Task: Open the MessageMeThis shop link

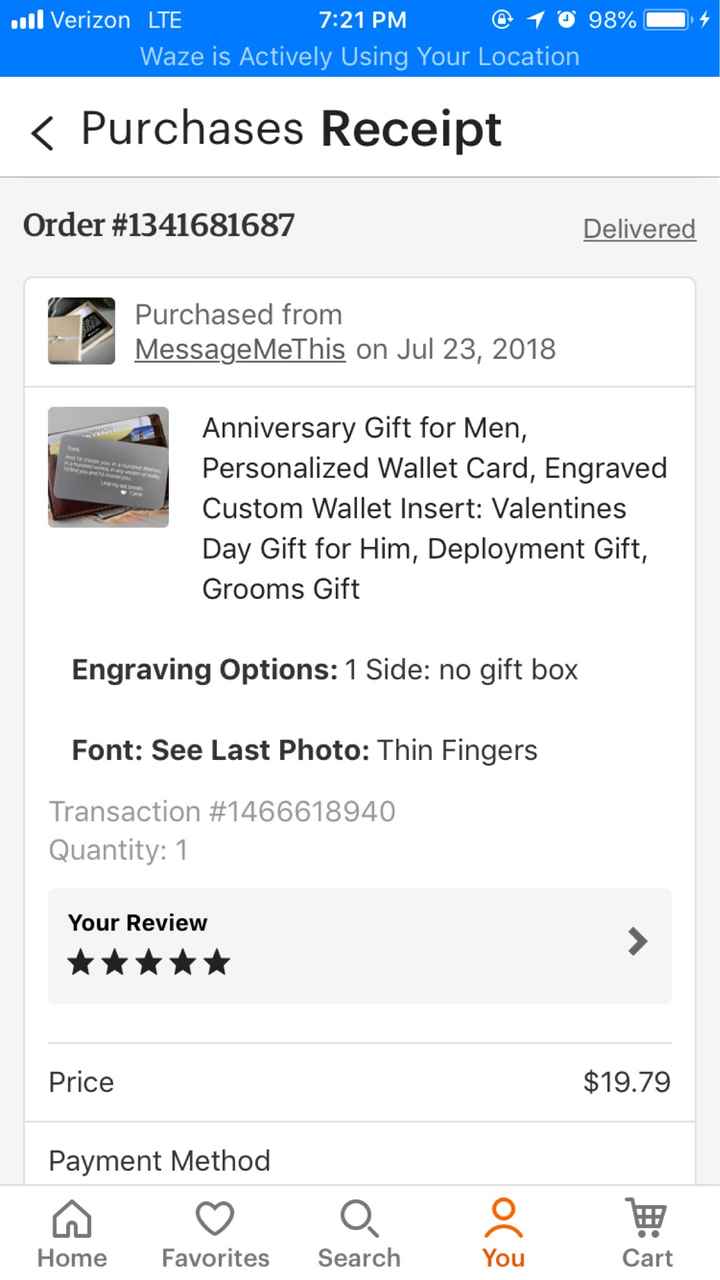Action: pyautogui.click(x=239, y=349)
